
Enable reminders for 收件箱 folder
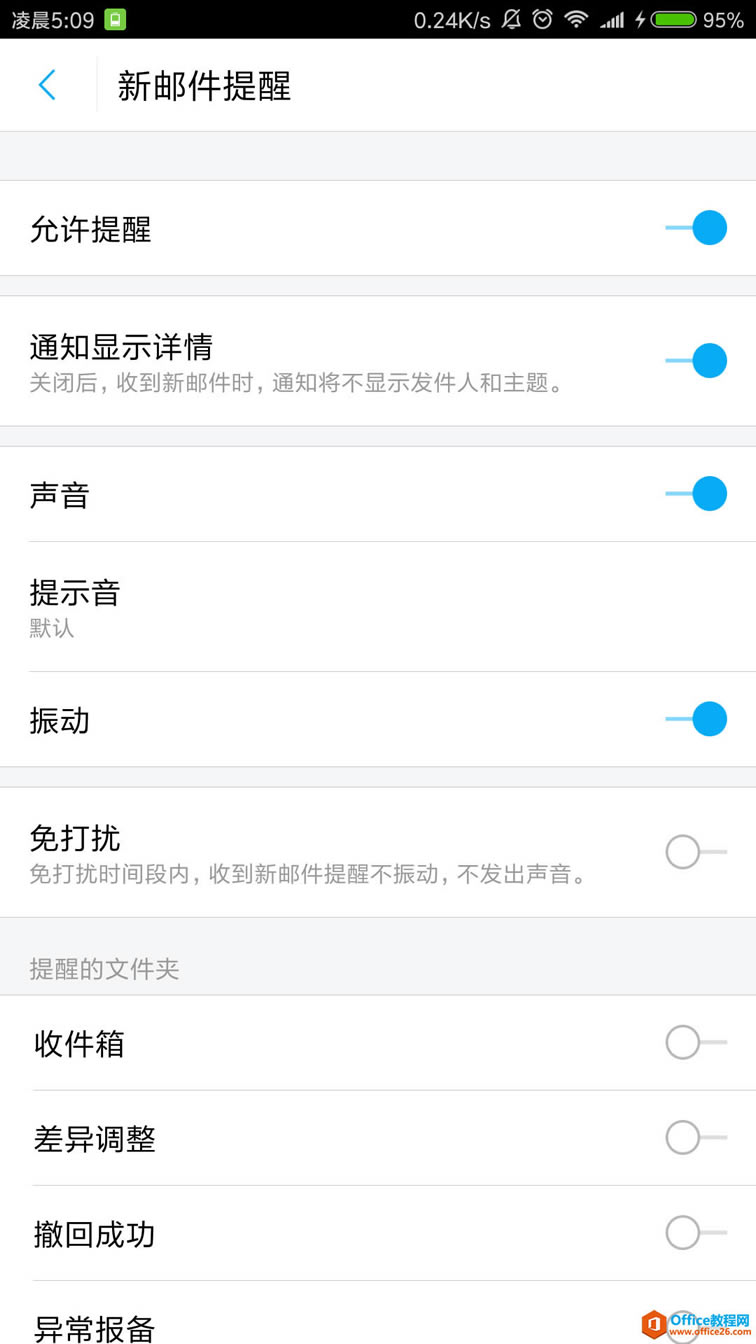[x=696, y=1042]
